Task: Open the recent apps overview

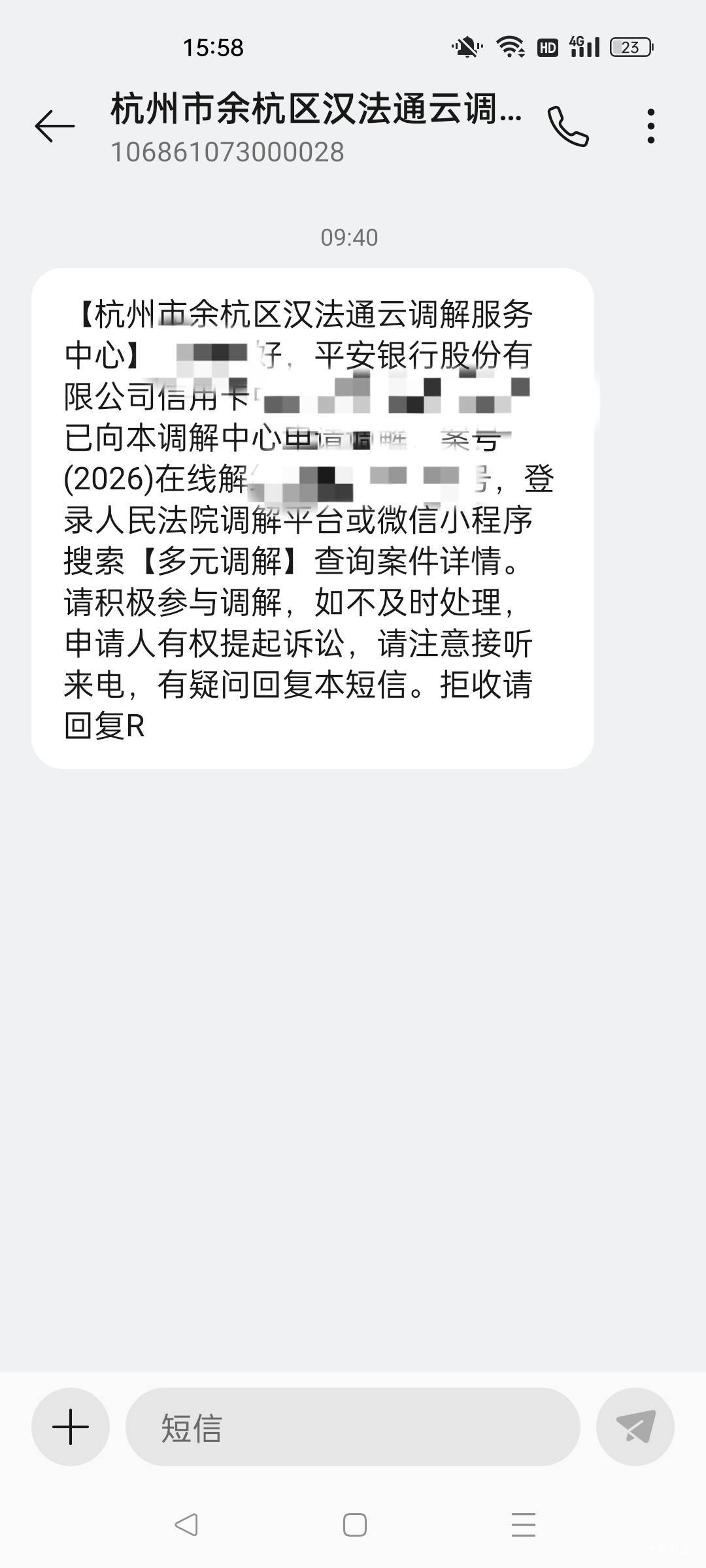Action: coord(523,1525)
